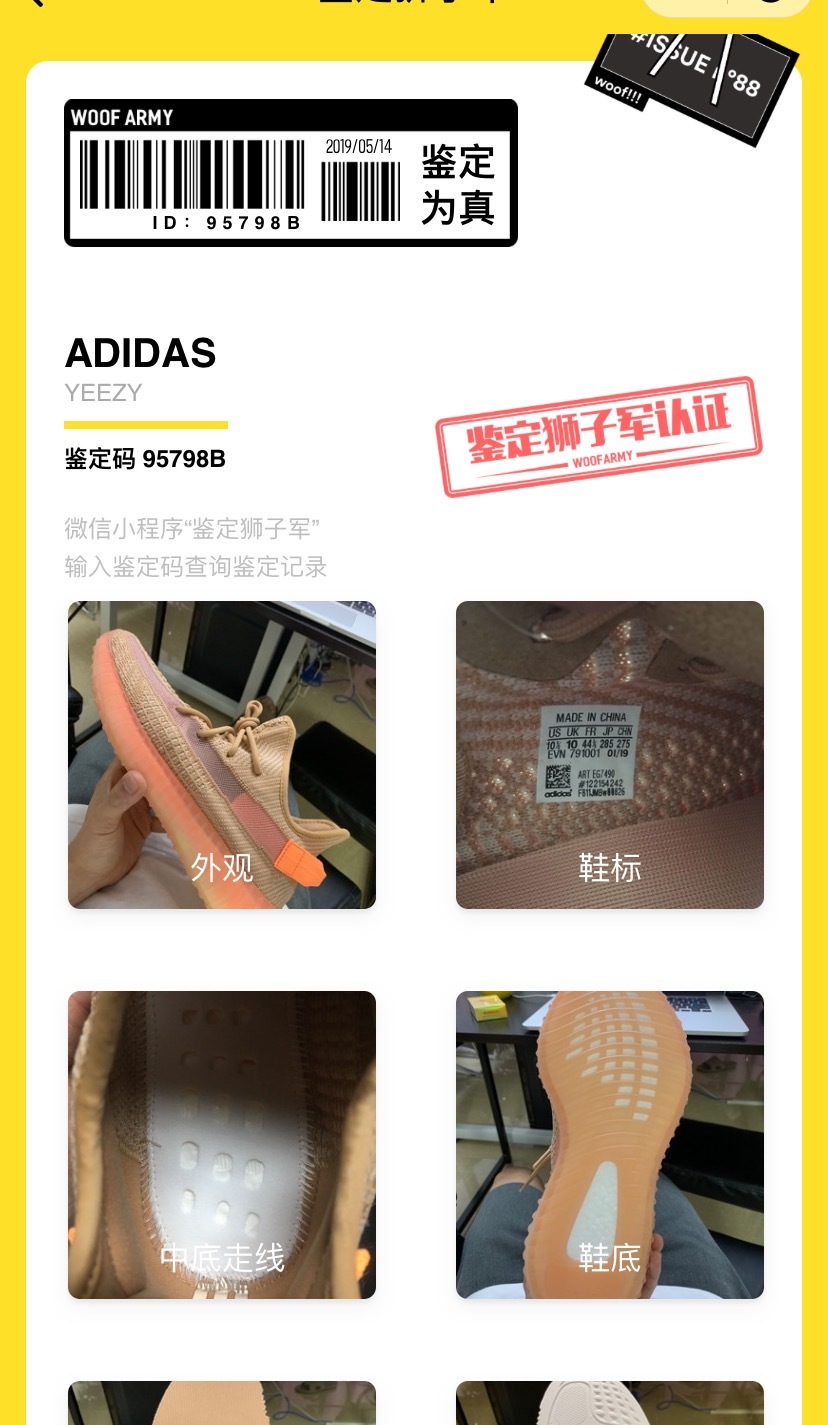The image size is (828, 1425).
Task: Enlarge the 中底走线 midsole stitching photo
Action: point(222,1145)
